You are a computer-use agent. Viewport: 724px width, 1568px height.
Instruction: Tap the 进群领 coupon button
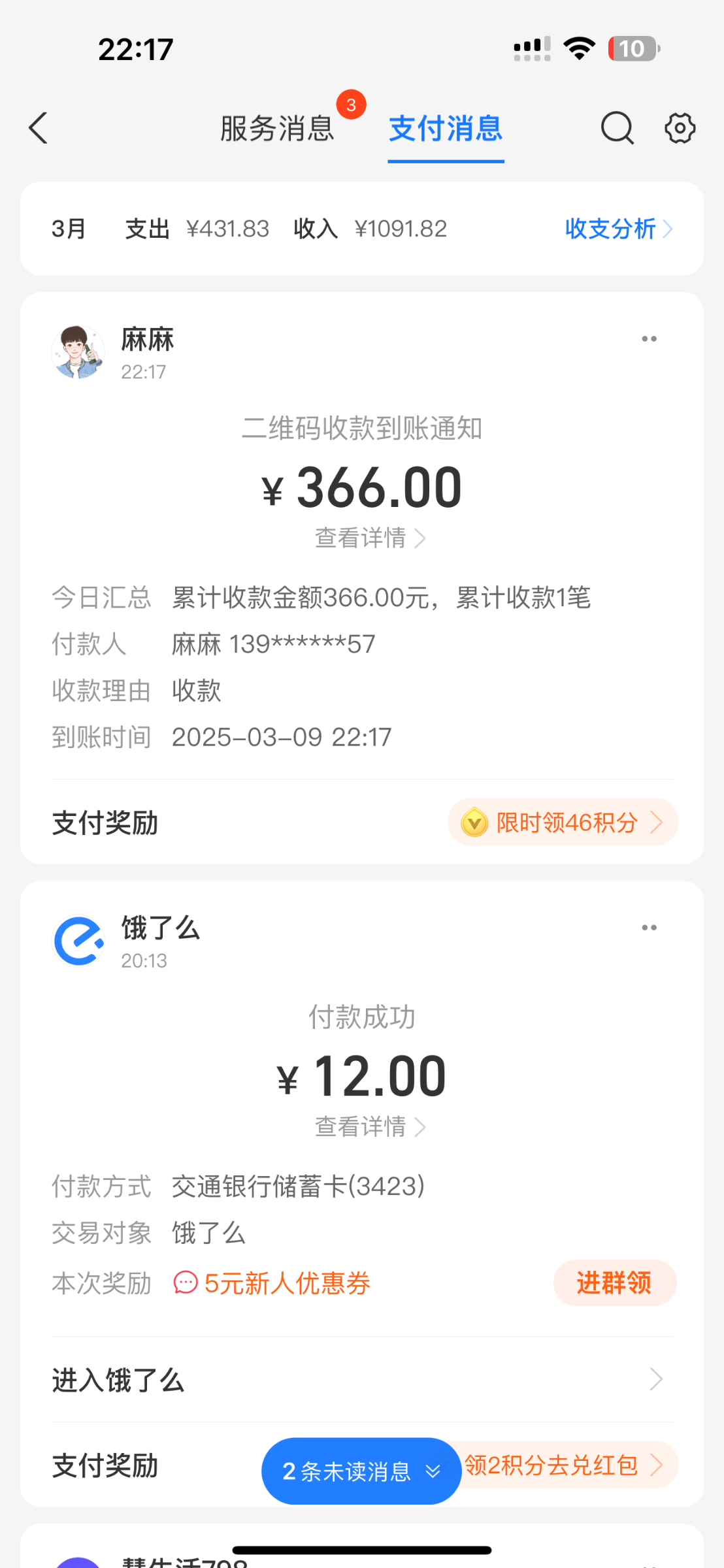[614, 1282]
